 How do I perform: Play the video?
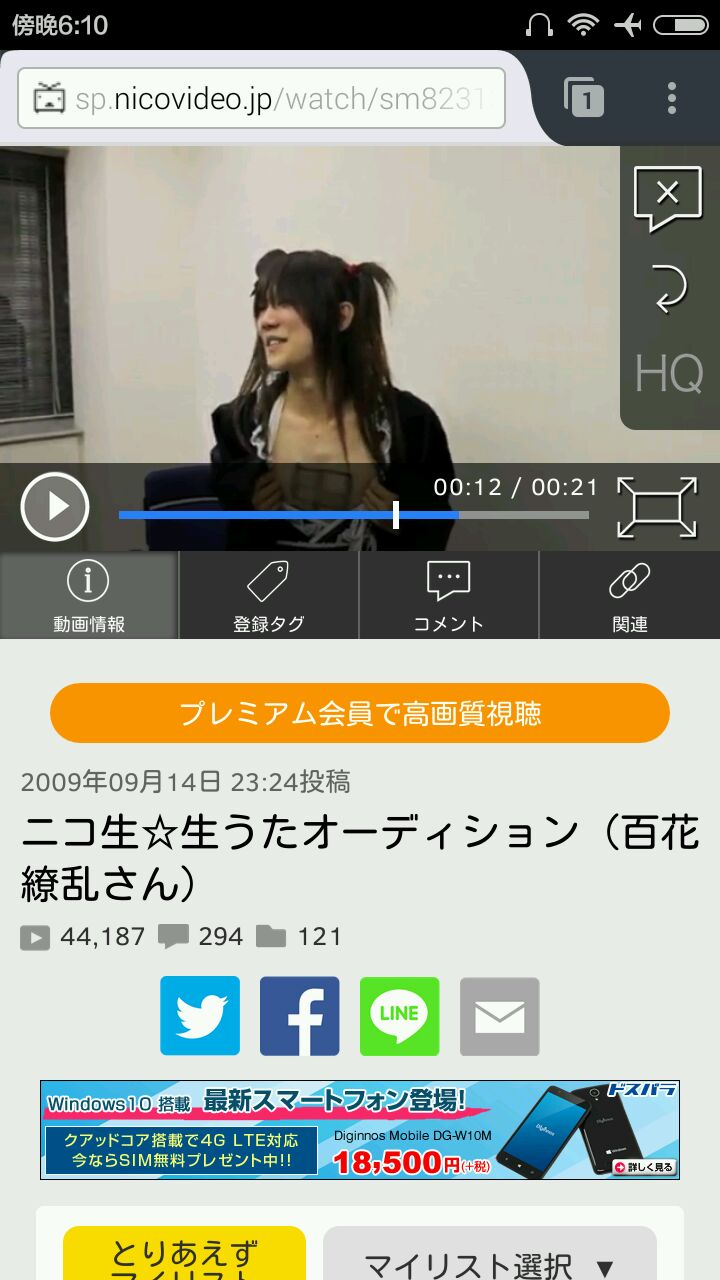click(55, 507)
